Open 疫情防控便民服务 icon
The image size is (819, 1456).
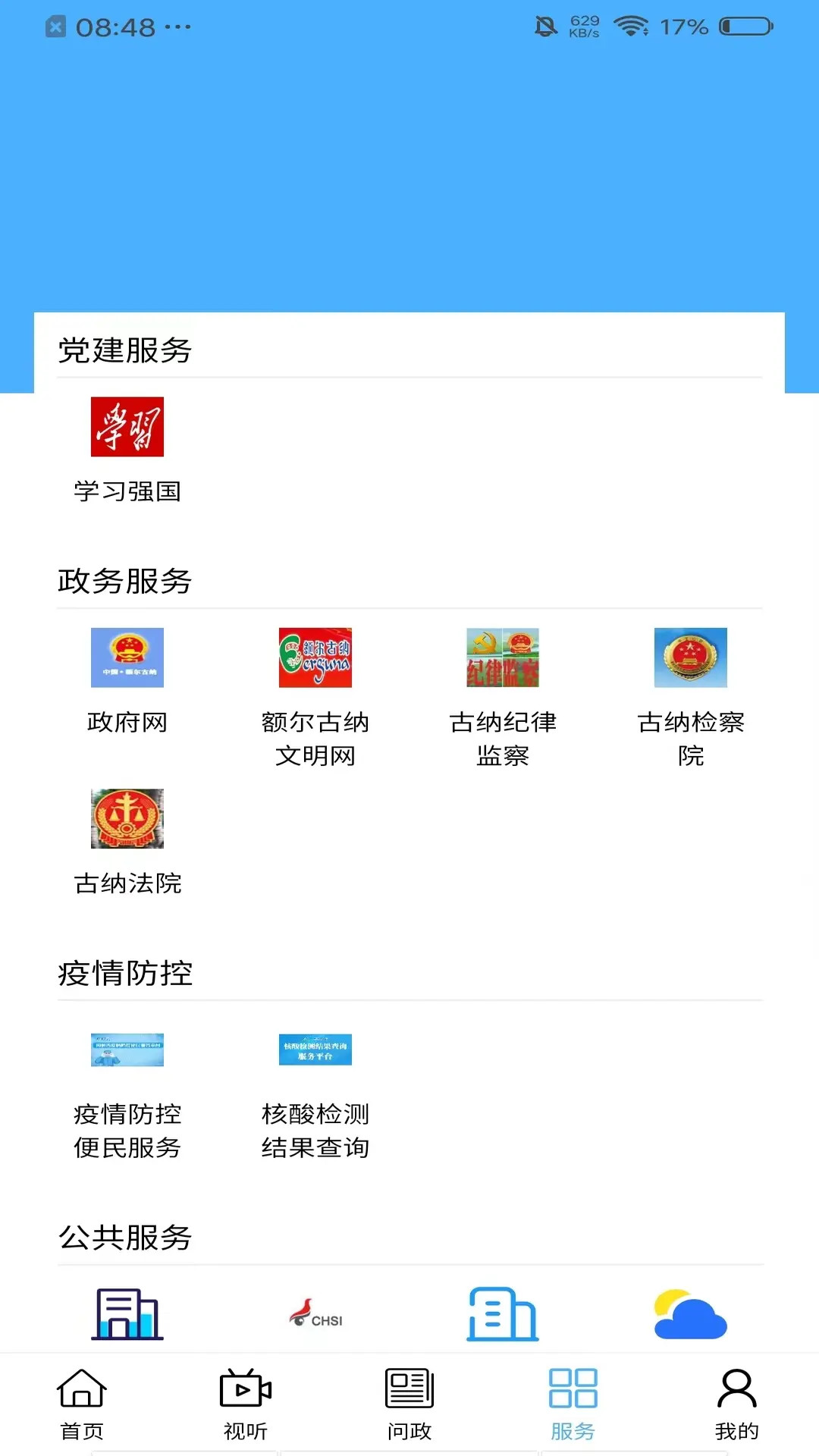pyautogui.click(x=127, y=1050)
